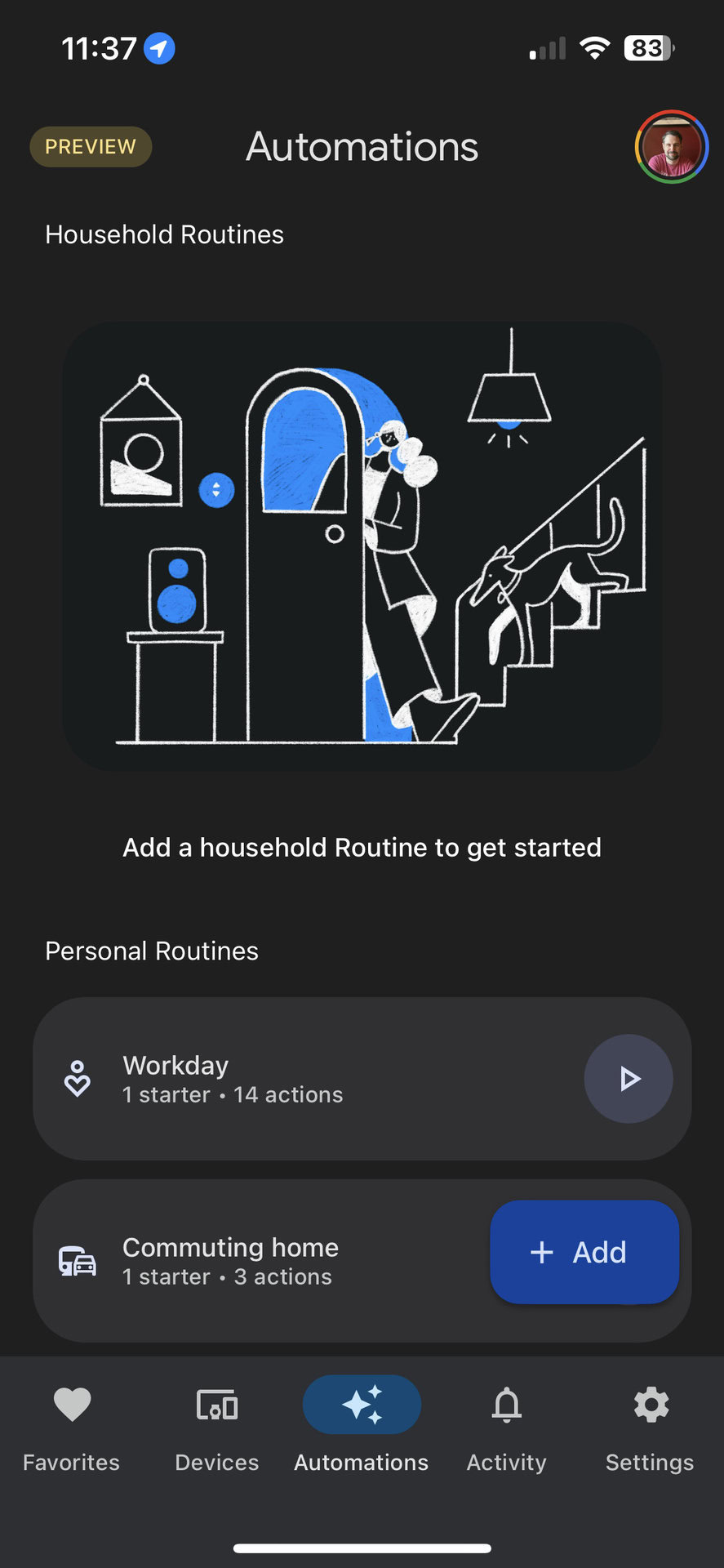Open the account profile picture
The height and width of the screenshot is (1568, 724).
pos(671,147)
